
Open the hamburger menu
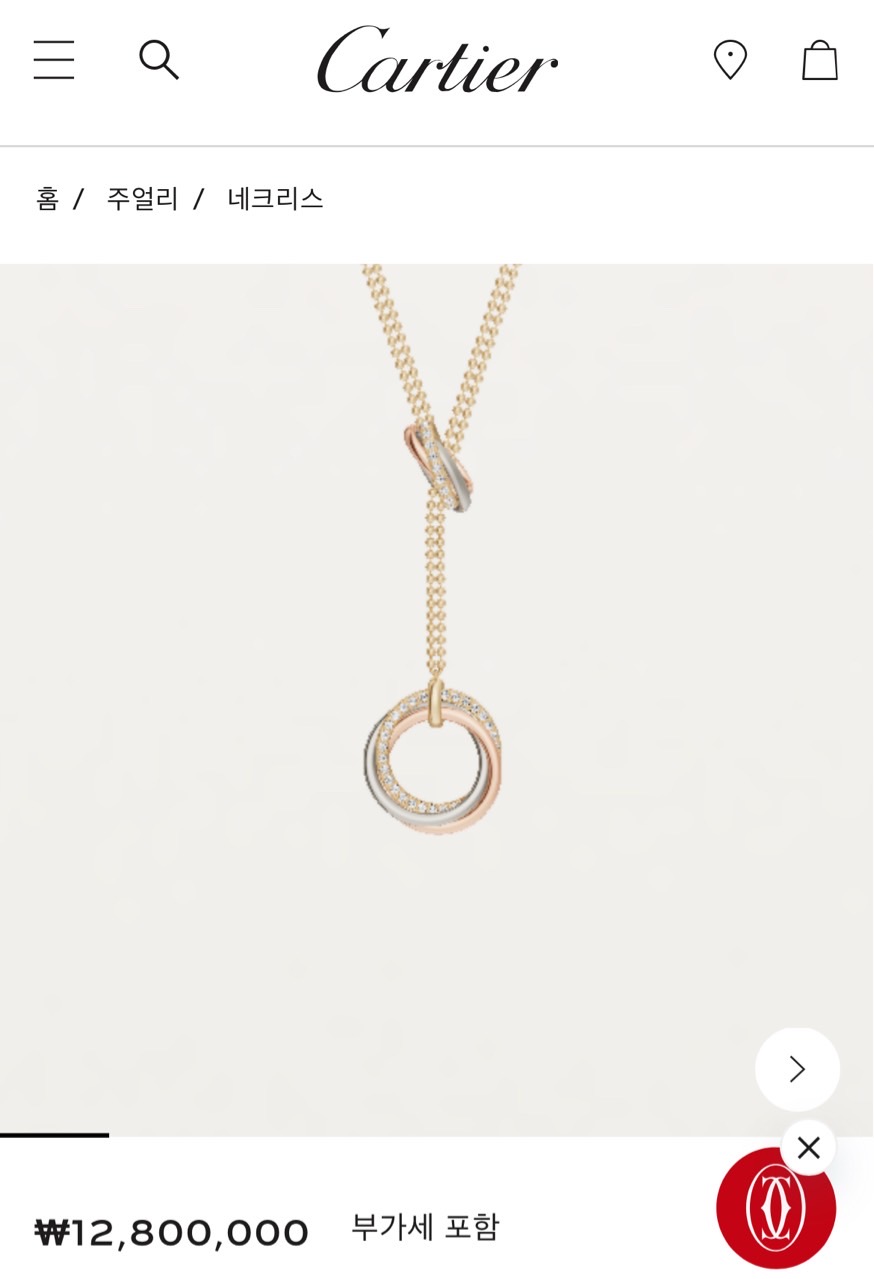[54, 60]
